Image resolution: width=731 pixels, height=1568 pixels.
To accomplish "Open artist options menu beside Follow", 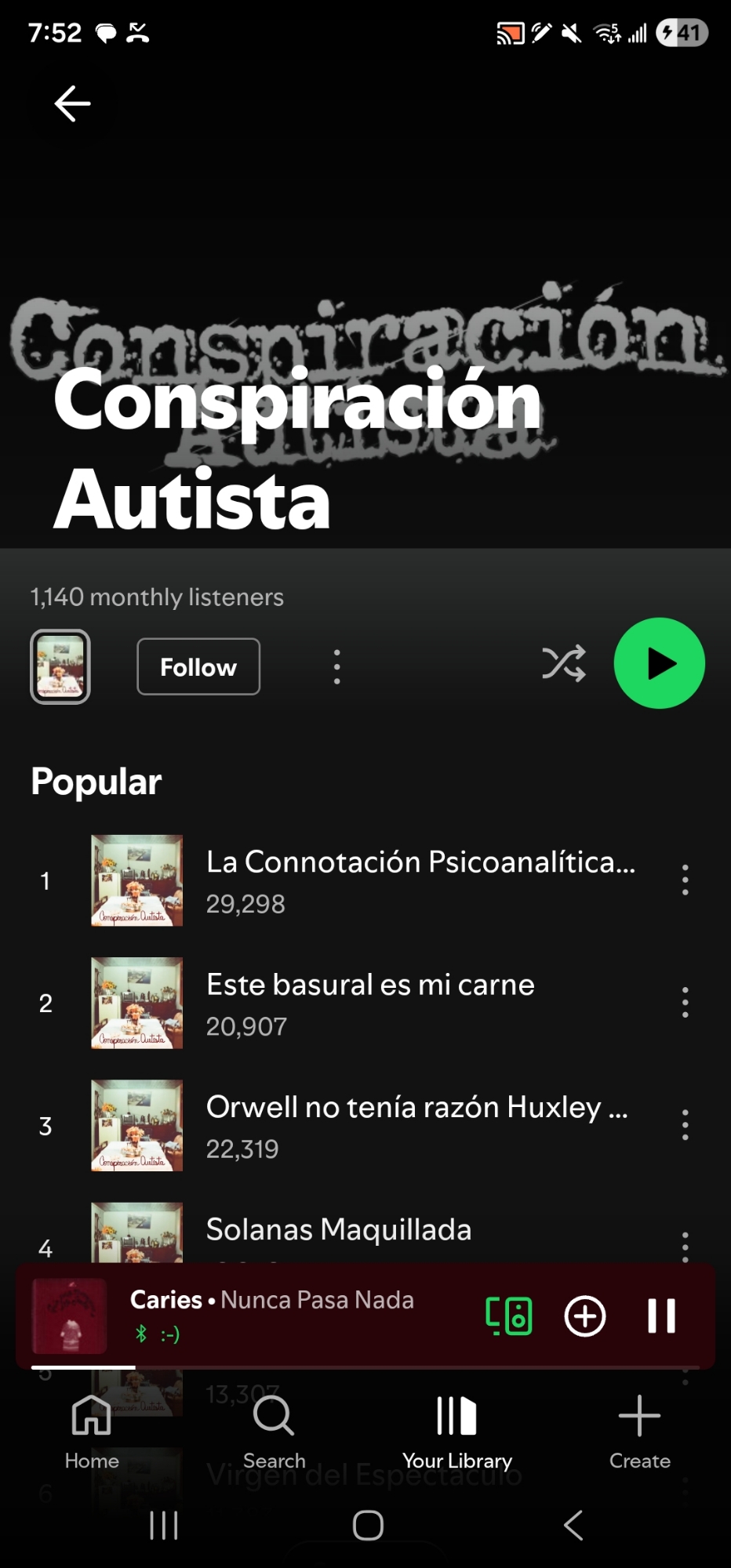I will click(336, 666).
